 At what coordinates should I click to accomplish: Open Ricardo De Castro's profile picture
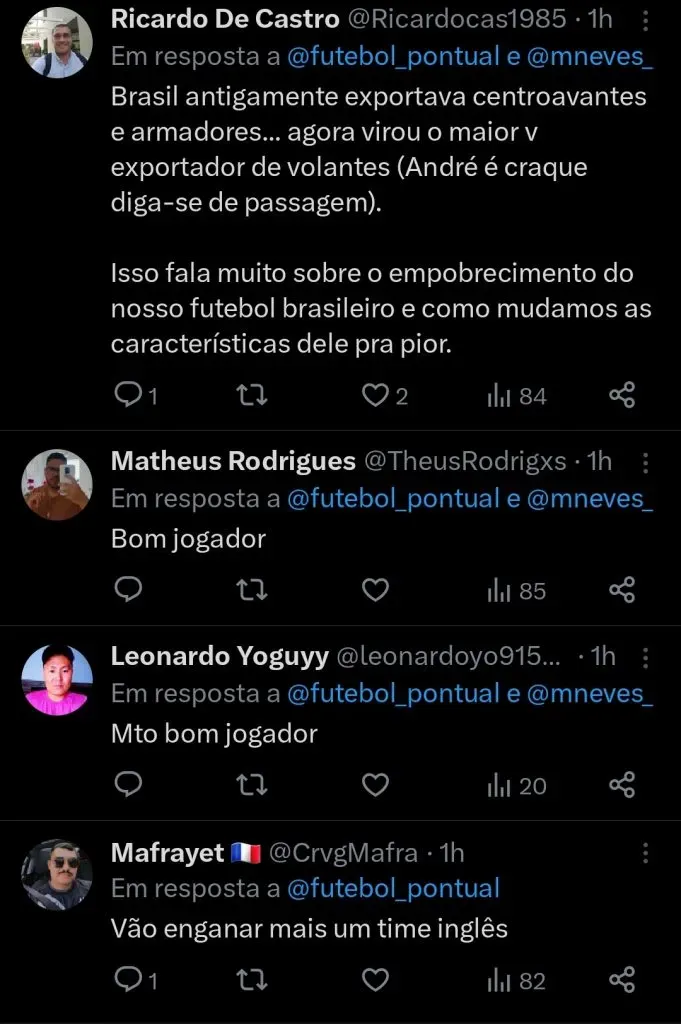57,42
